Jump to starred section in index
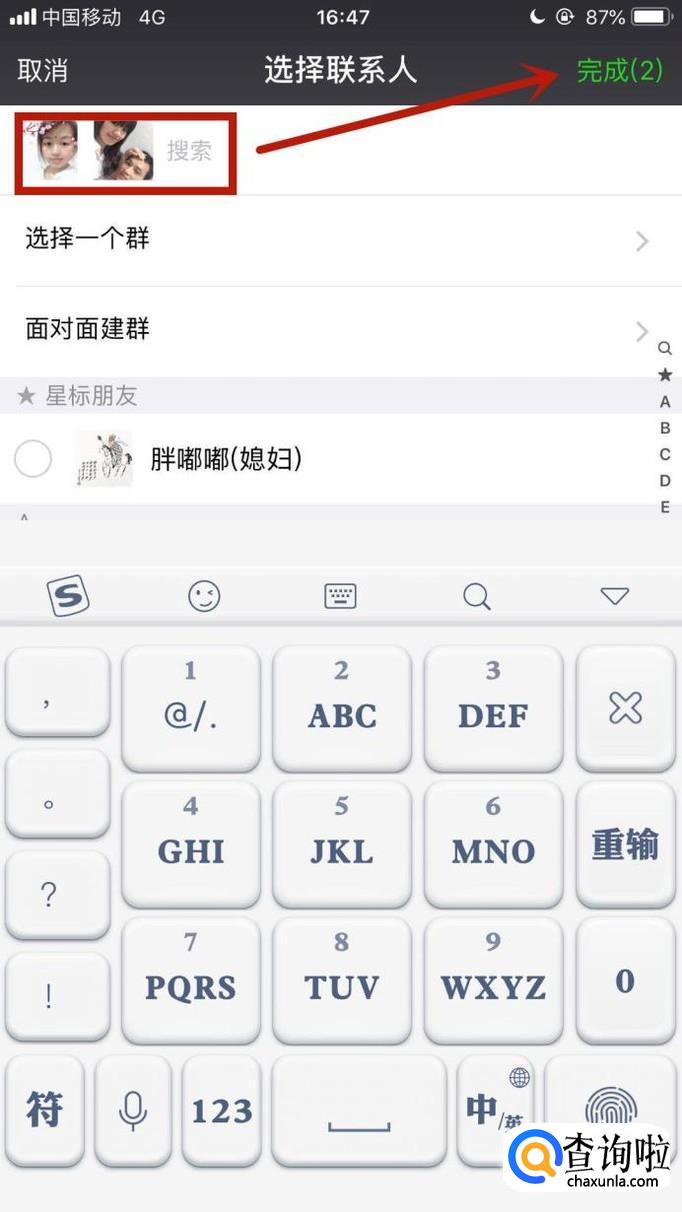This screenshot has width=682, height=1212. [x=665, y=375]
